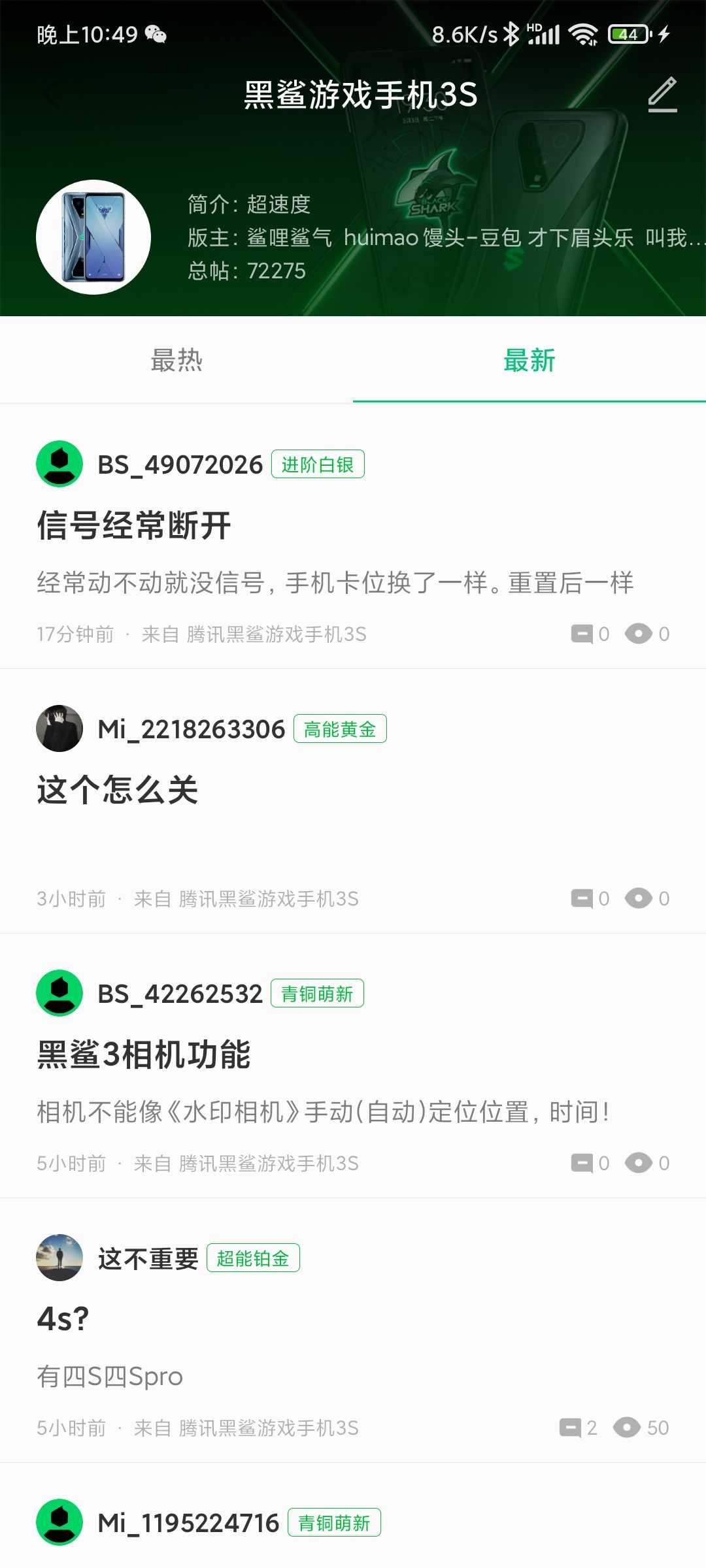View BS_49072026's profile avatar
Screen dimensions: 706x1568
click(59, 464)
